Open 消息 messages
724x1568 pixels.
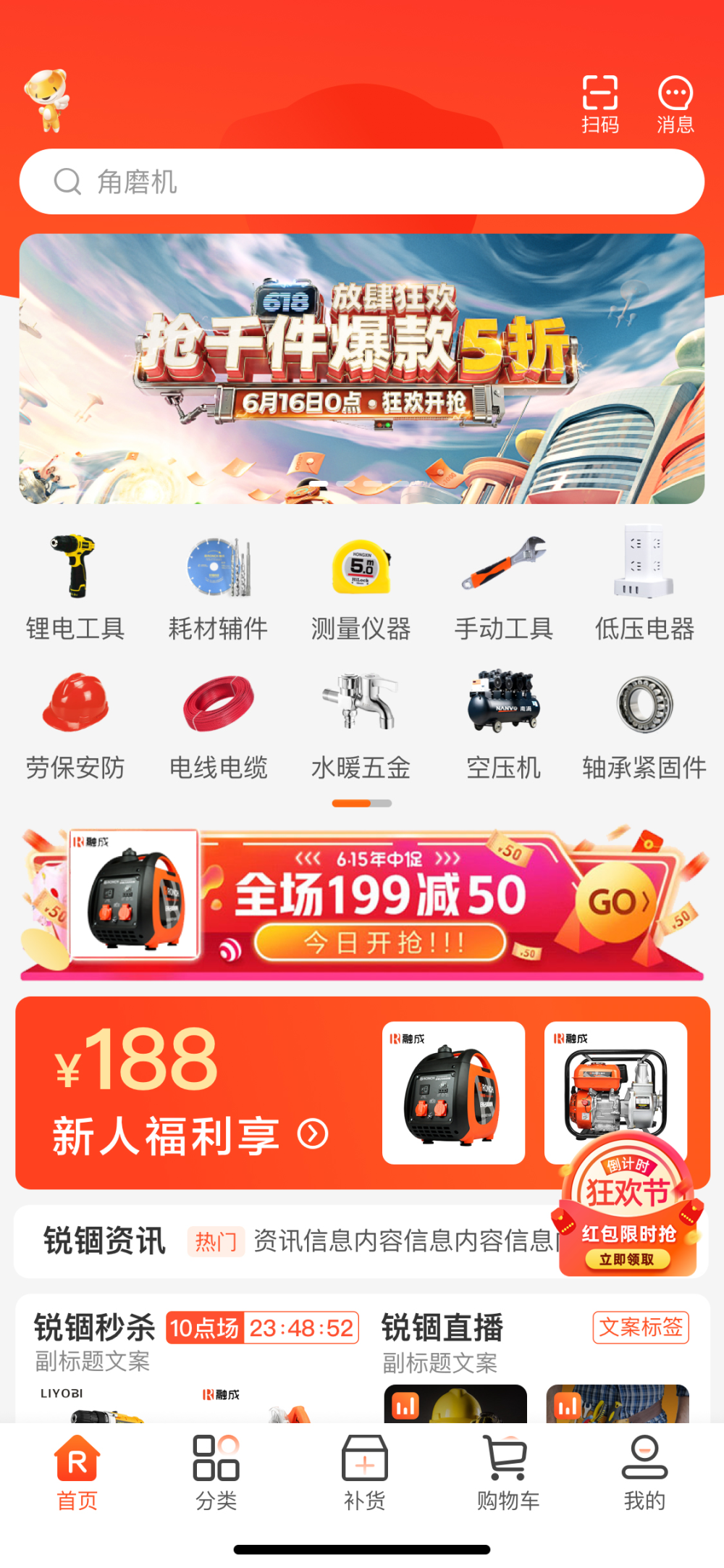[x=675, y=104]
